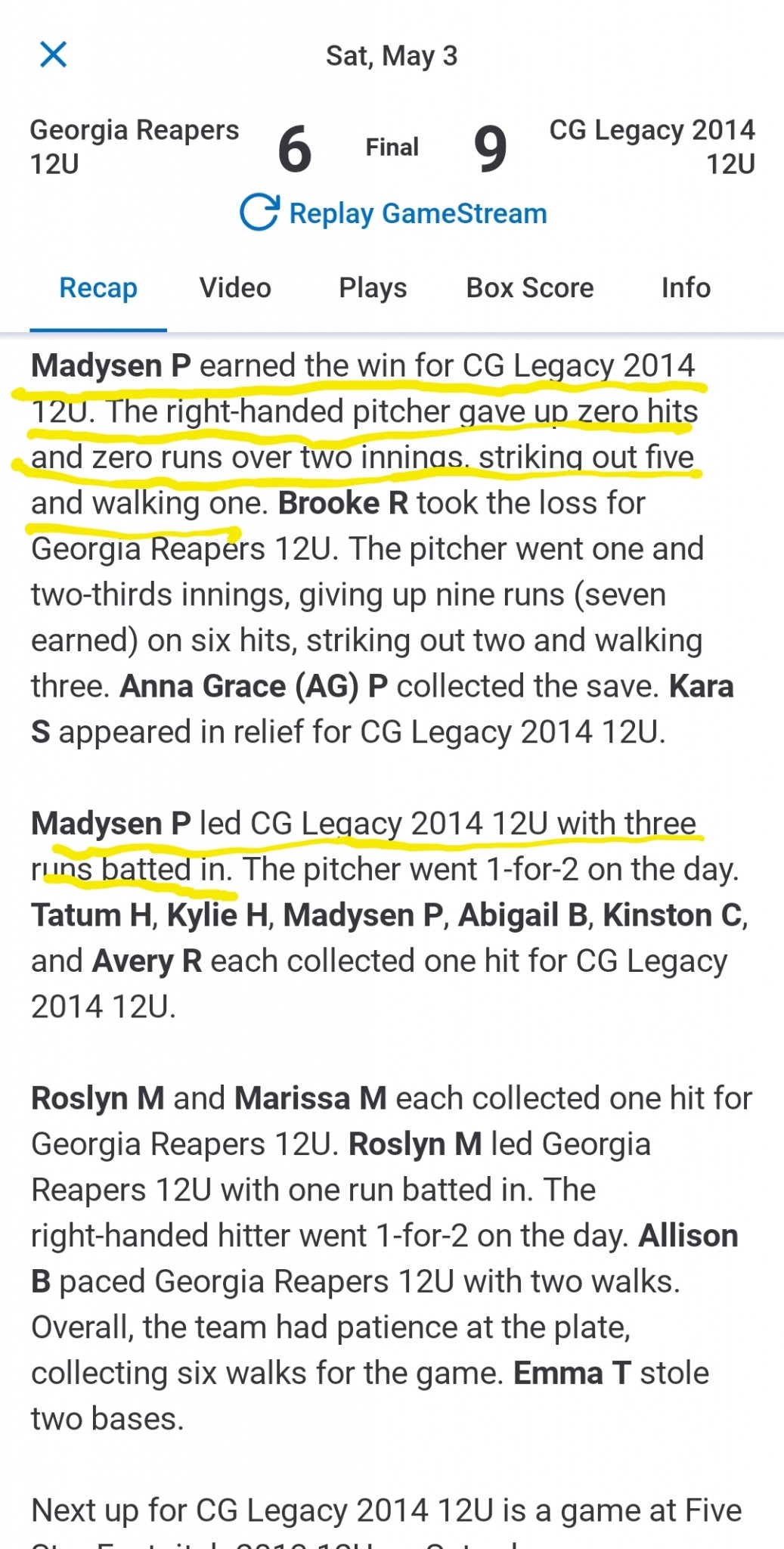Tap Replay GameStream
784x1549 pixels.
point(393,213)
